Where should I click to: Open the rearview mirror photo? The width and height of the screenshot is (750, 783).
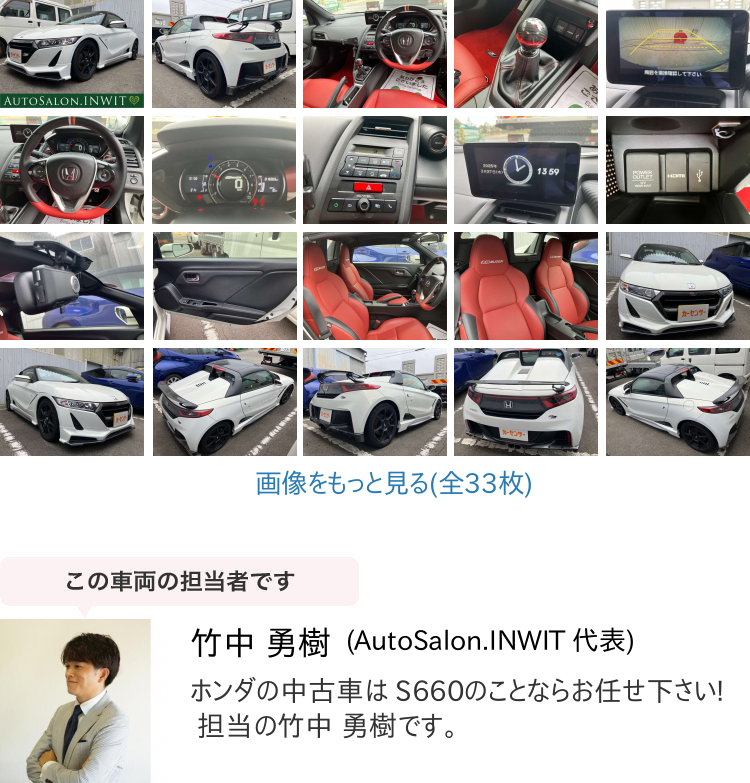72,287
